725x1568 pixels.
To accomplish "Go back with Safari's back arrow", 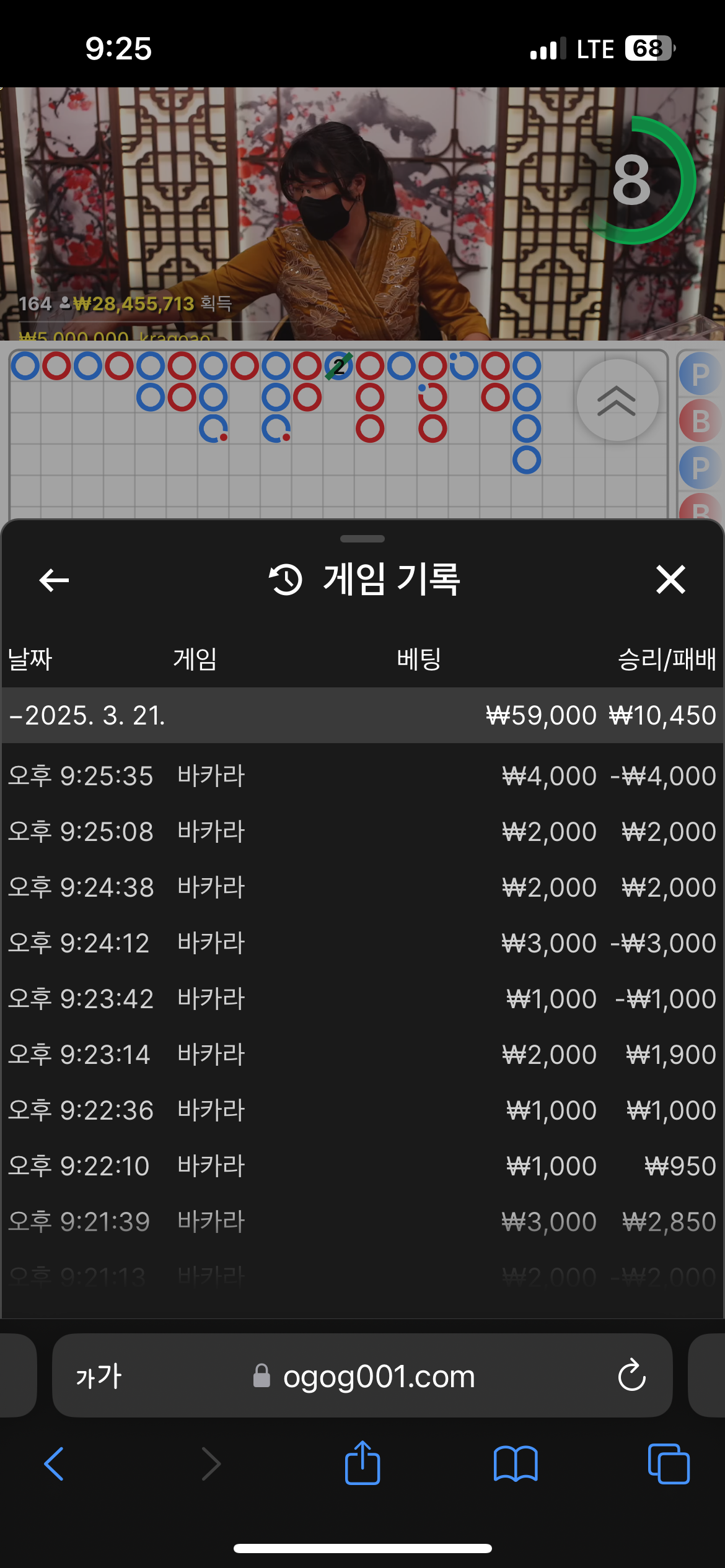I will (54, 1464).
